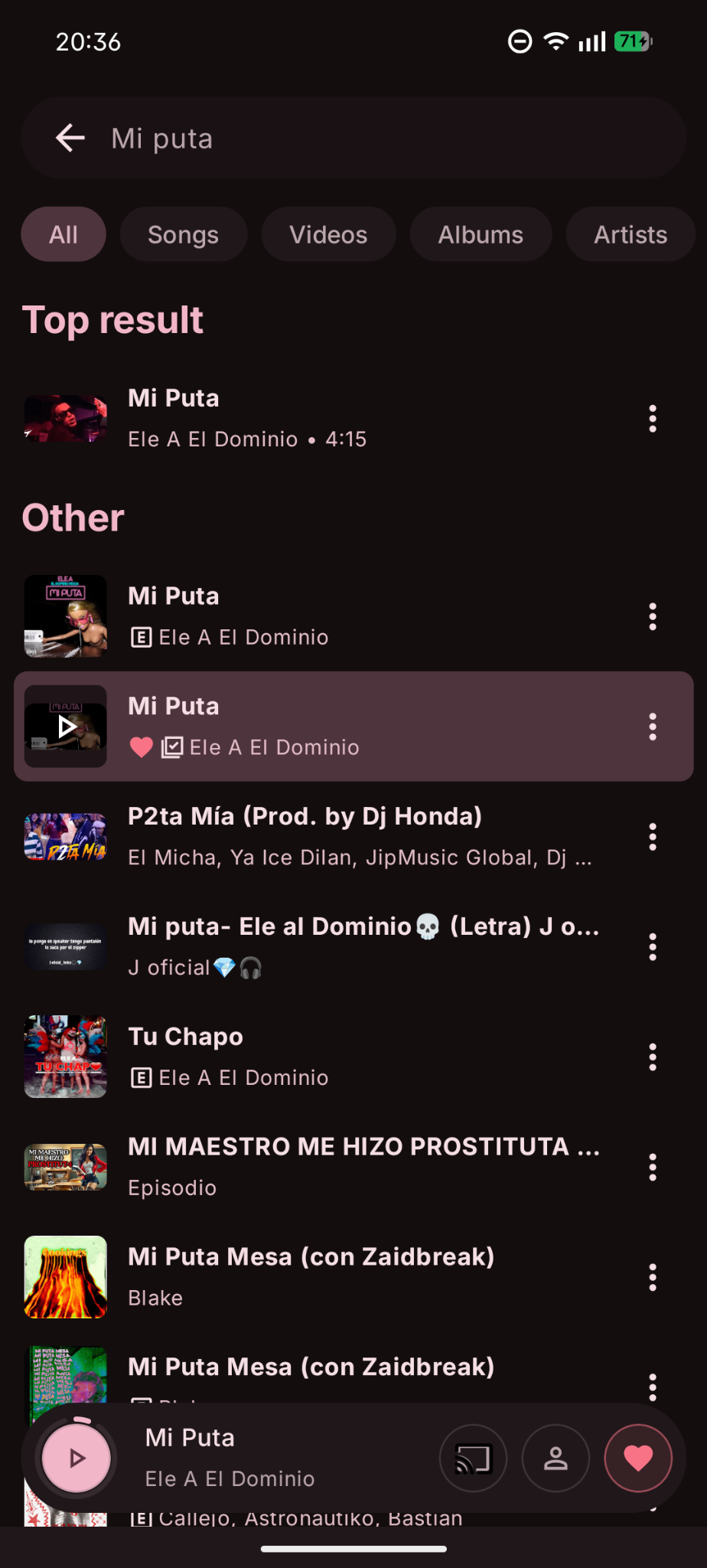Switch to the Artists filter tab
Viewport: 707px width, 1568px height.
(630, 234)
